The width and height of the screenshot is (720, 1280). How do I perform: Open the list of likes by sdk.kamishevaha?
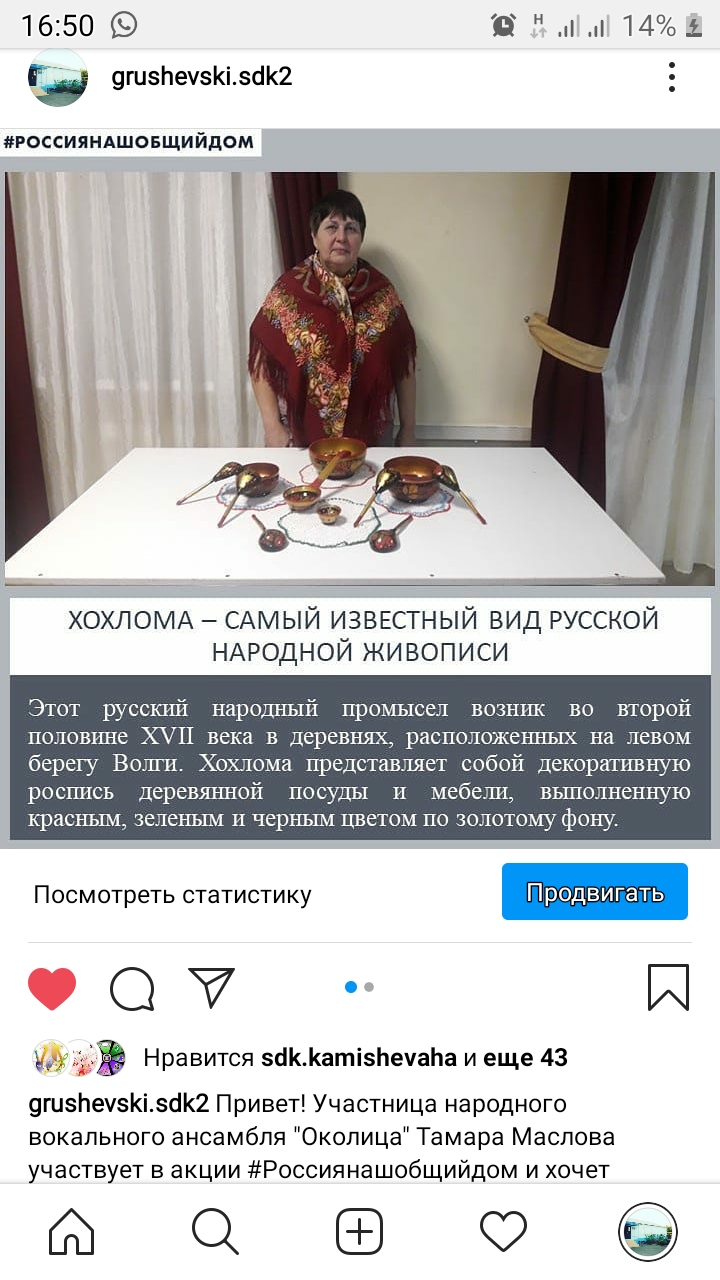click(358, 1057)
